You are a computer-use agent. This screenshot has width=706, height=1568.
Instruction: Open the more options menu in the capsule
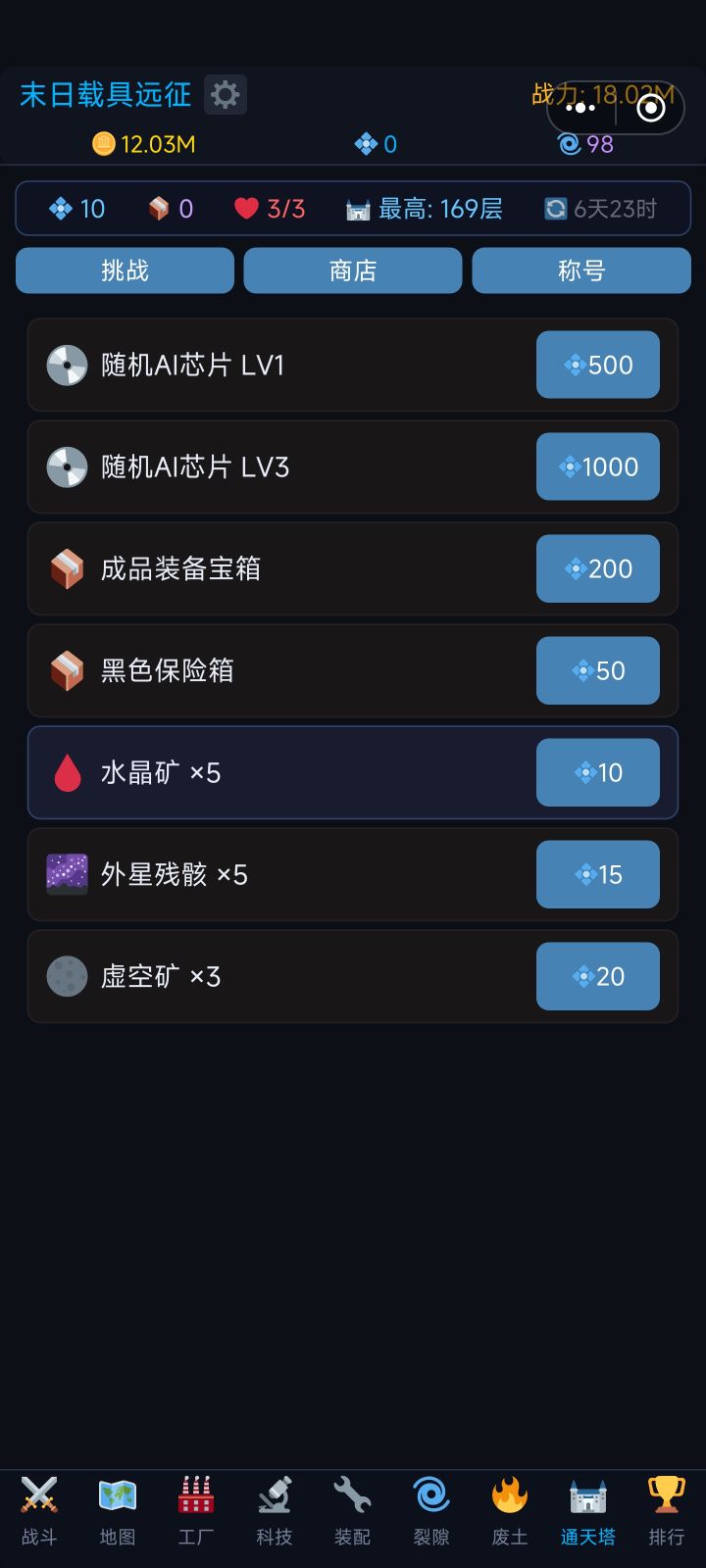[581, 108]
